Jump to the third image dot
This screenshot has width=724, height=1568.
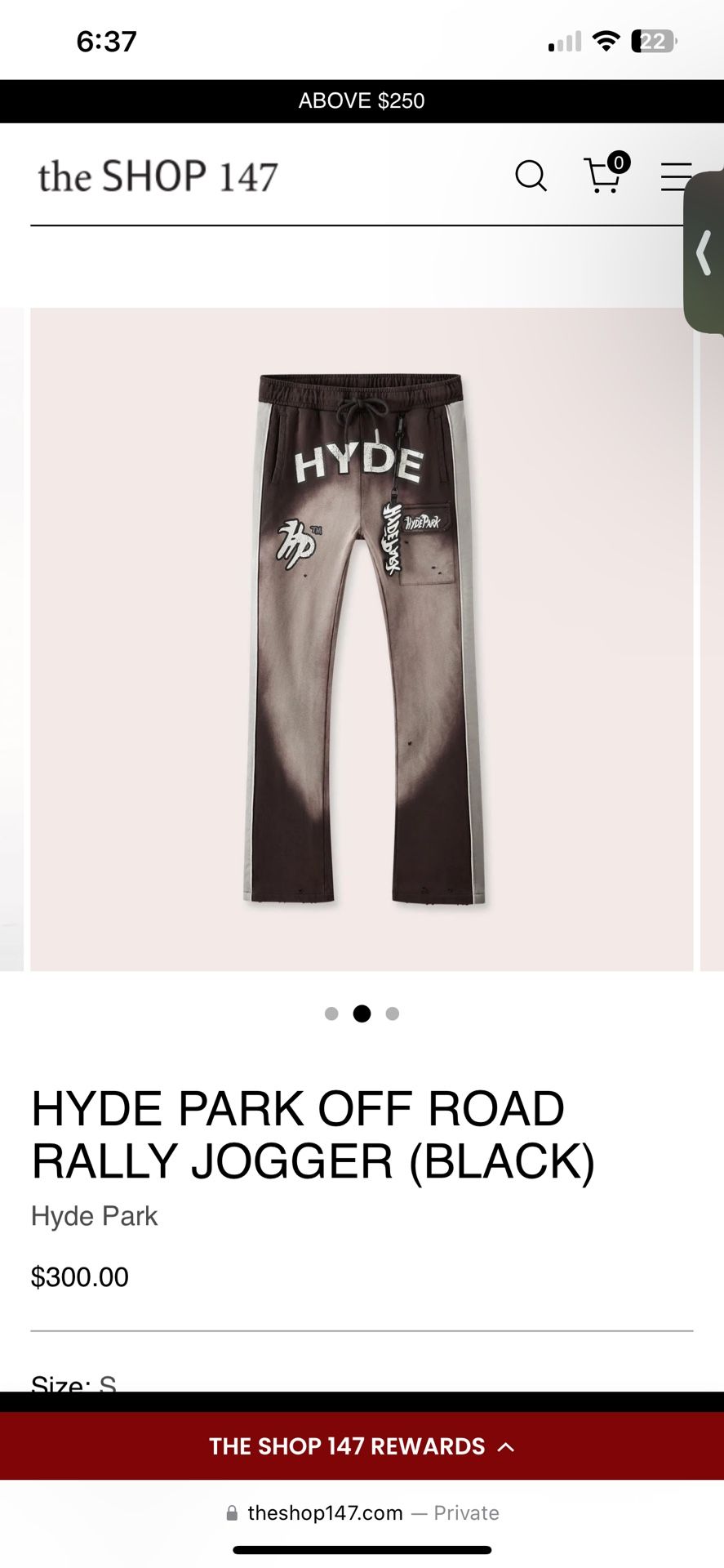[393, 1013]
